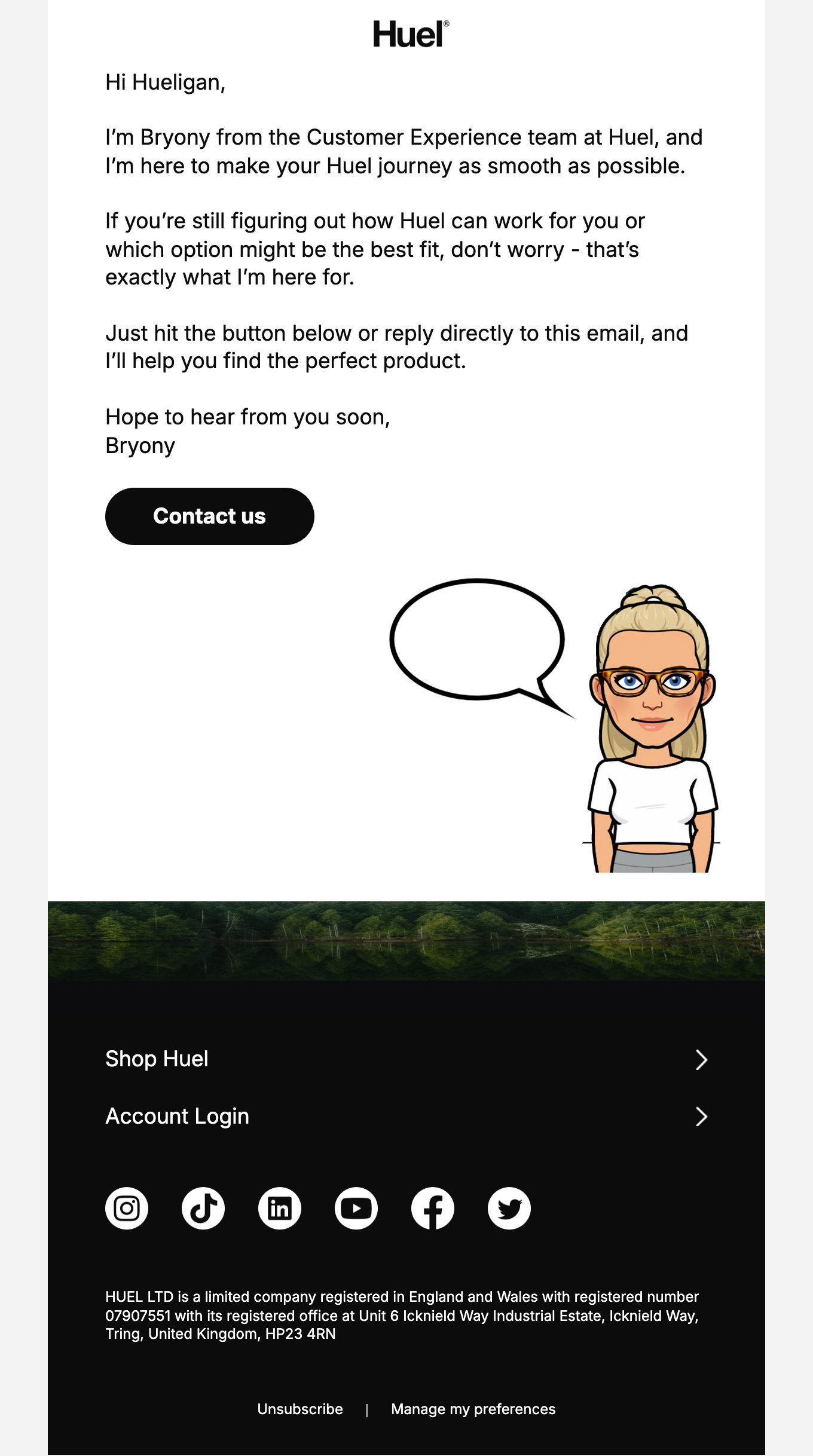Screen dimensions: 813x1456
Task: Open Huel's Instagram page
Action: point(127,1209)
